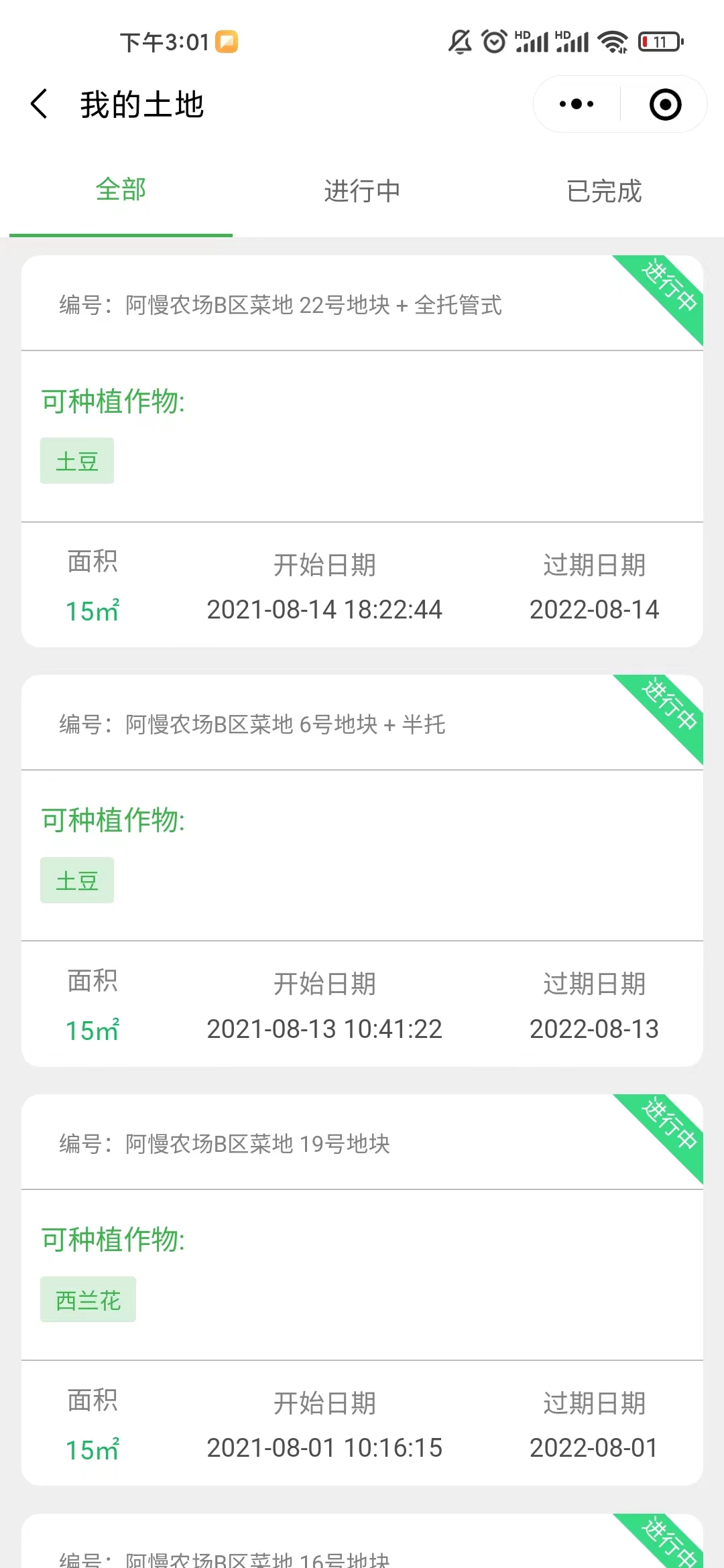Open the 6号地块 半托 land card
The image size is (724, 1568).
(x=252, y=724)
